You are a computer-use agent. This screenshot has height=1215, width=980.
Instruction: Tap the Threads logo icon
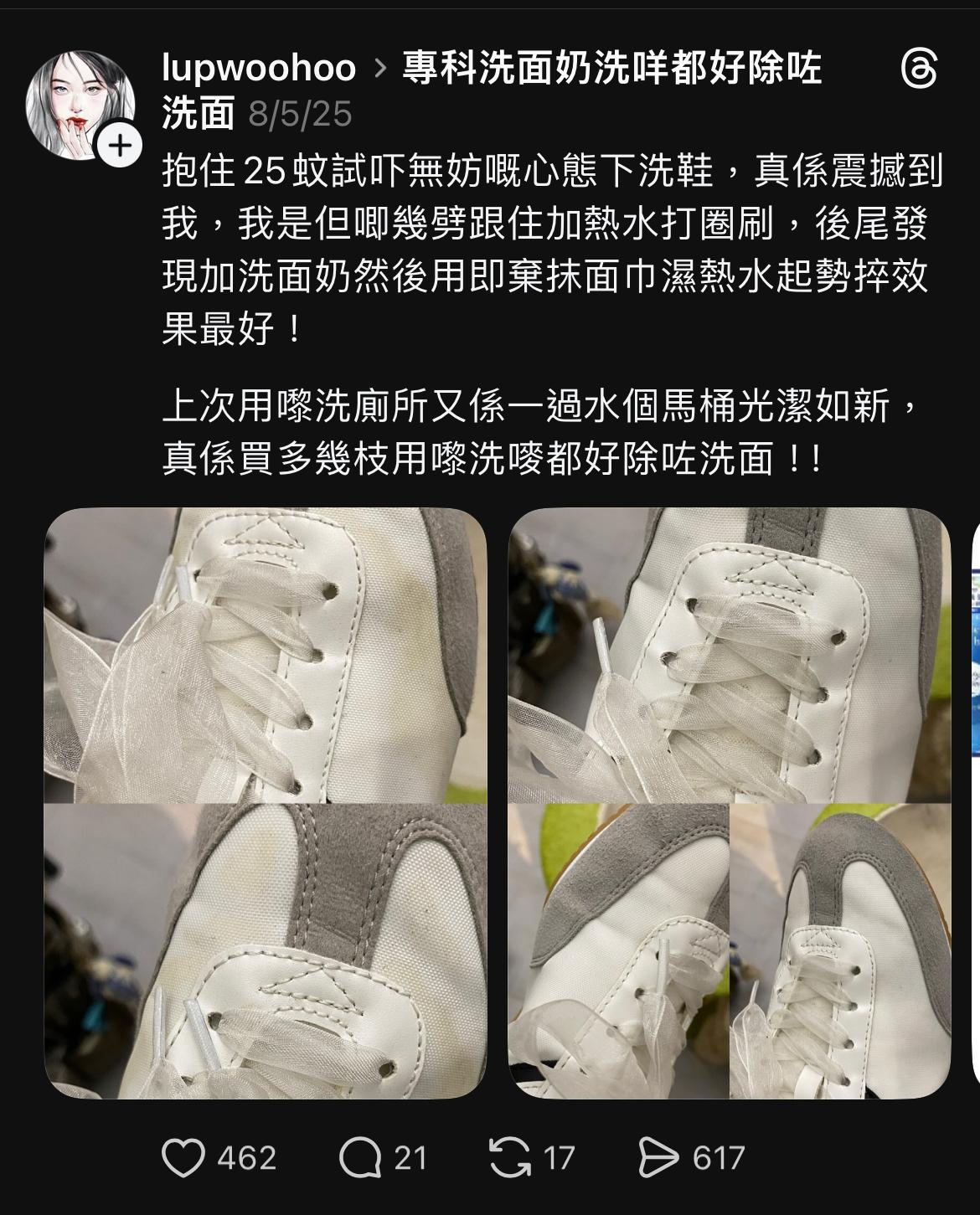tap(919, 69)
